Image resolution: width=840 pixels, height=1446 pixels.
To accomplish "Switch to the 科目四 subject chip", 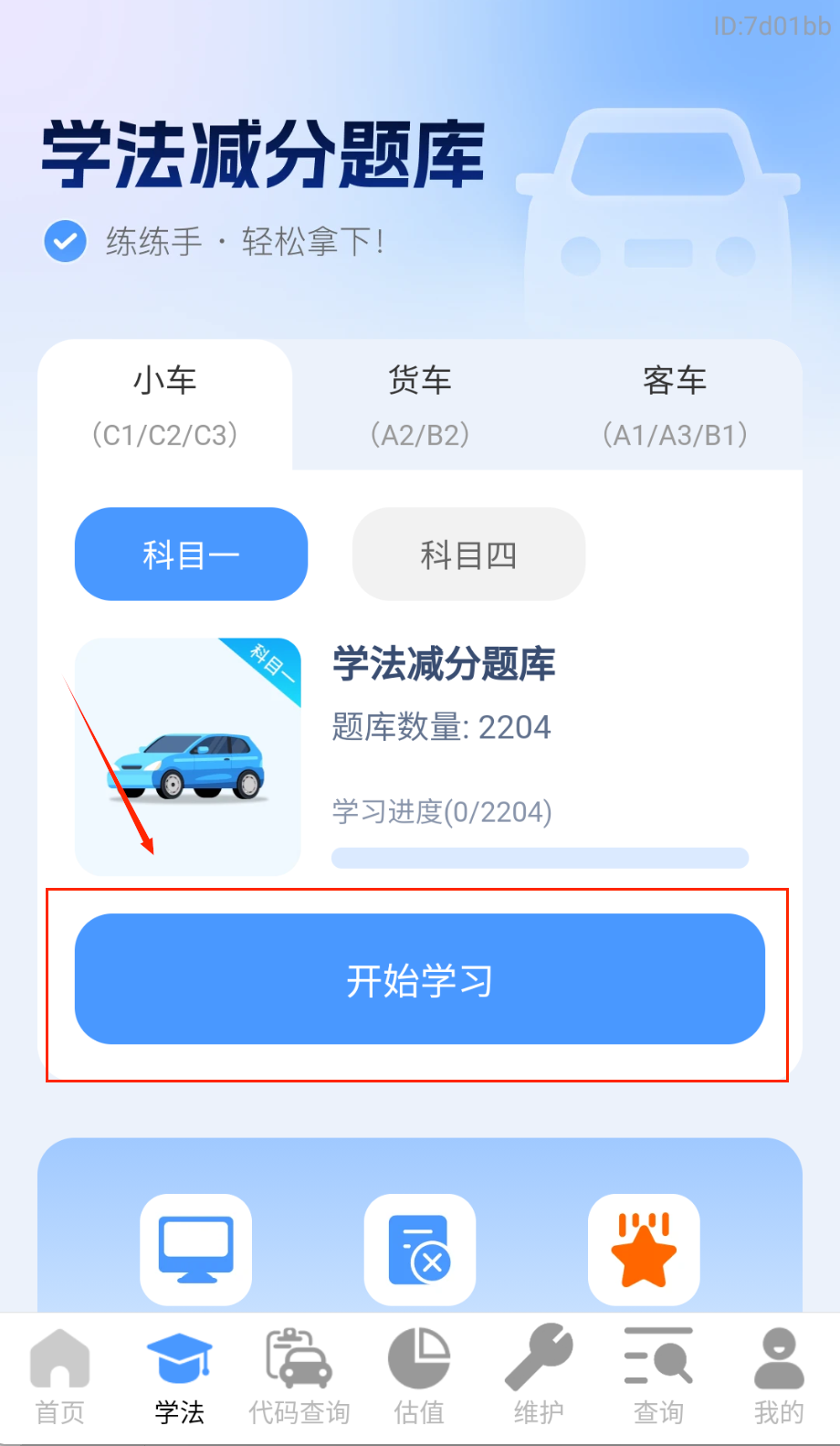I will 468,554.
